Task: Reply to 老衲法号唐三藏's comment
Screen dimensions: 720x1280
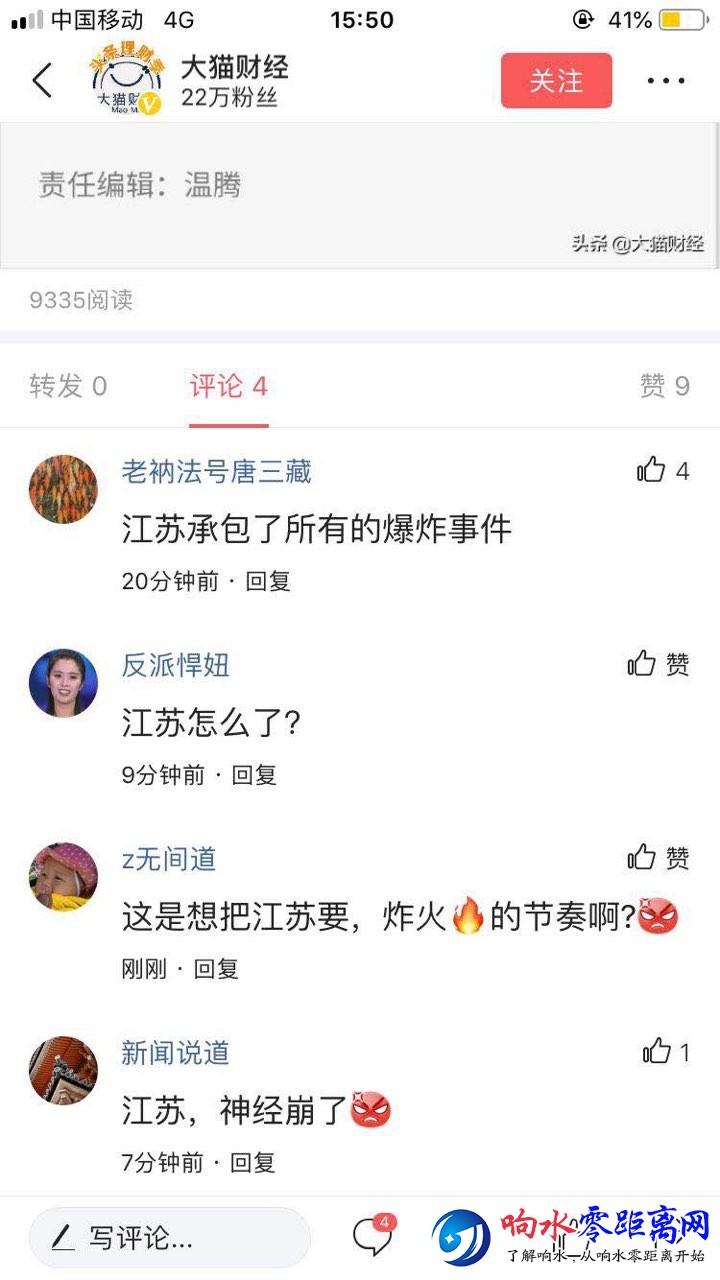Action: 268,581
